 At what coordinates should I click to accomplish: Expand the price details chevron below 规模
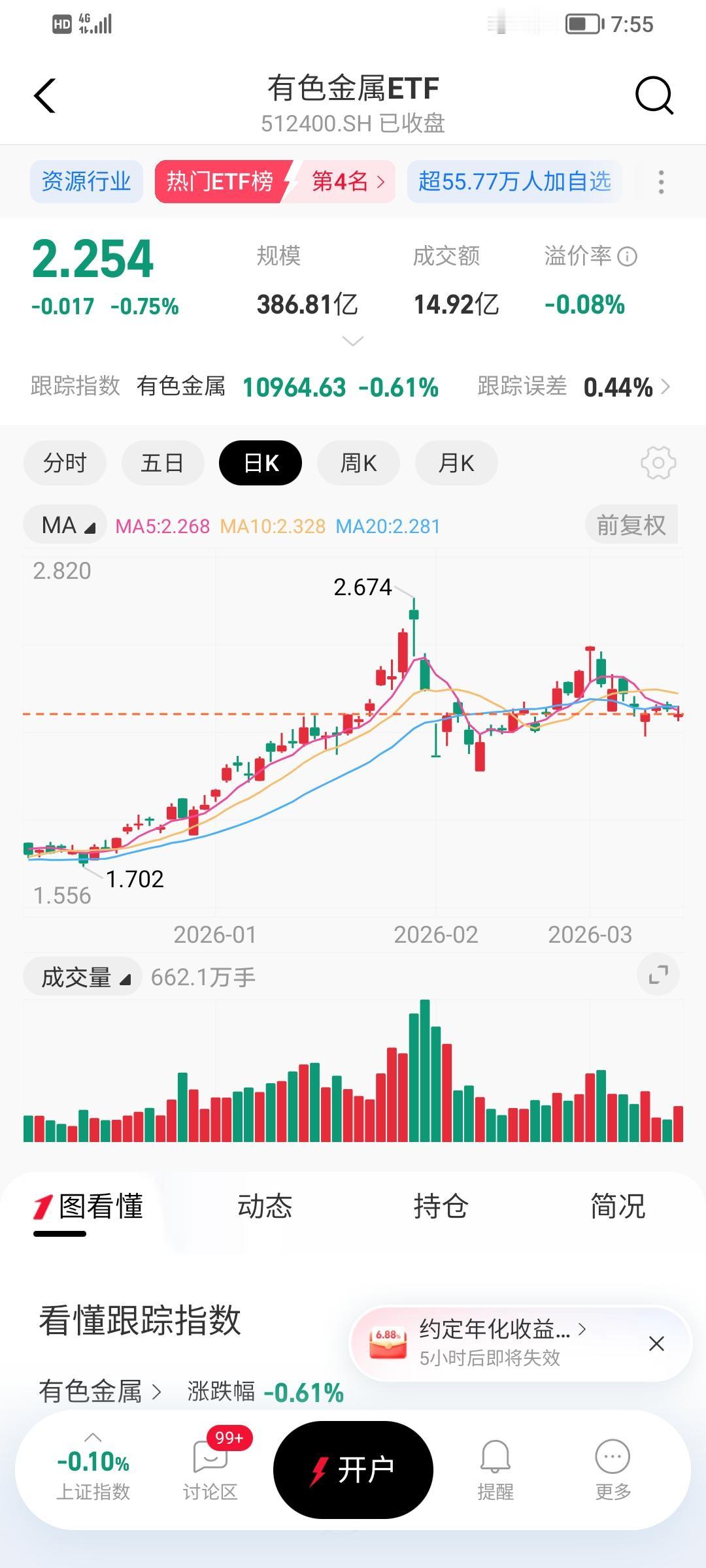tap(352, 340)
